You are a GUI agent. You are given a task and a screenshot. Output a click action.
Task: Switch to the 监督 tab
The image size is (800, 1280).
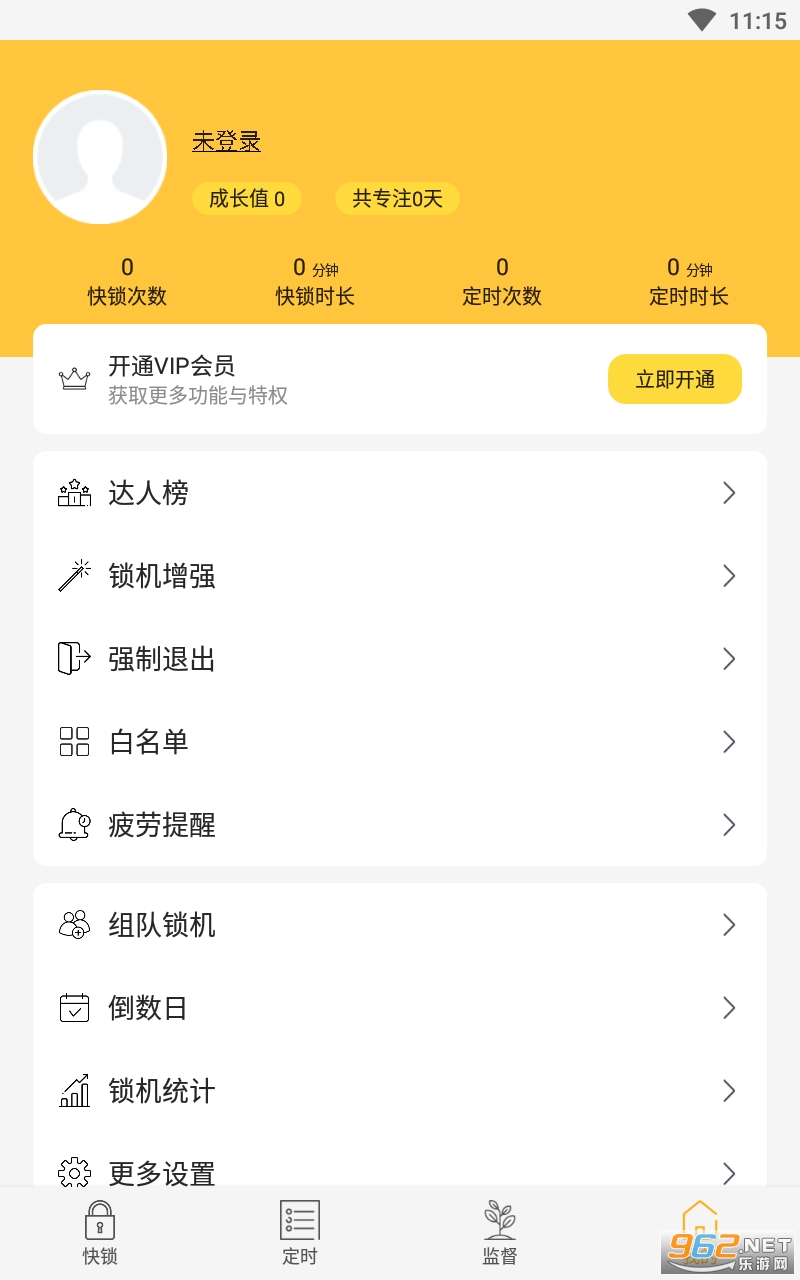[x=500, y=1233]
